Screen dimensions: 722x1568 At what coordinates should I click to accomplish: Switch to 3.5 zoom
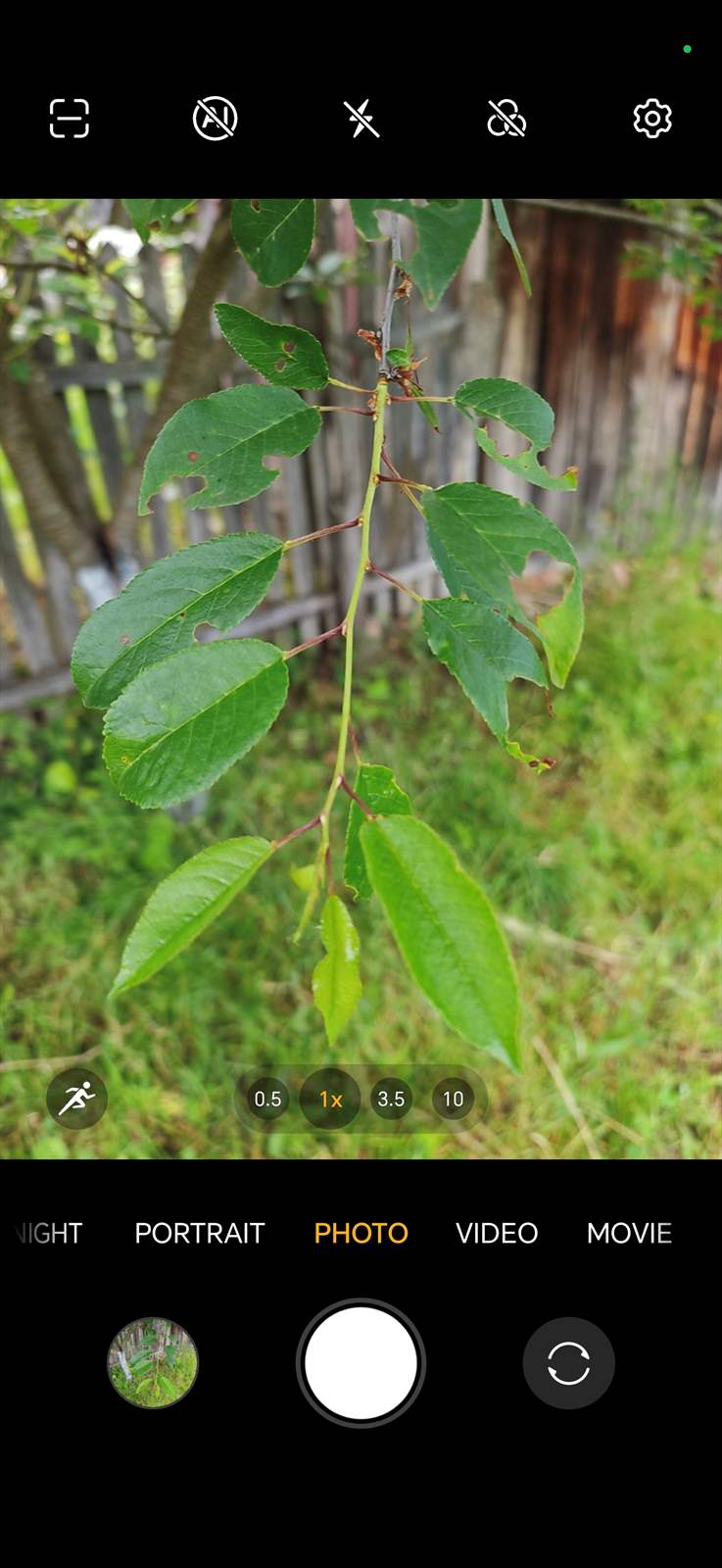[391, 1099]
